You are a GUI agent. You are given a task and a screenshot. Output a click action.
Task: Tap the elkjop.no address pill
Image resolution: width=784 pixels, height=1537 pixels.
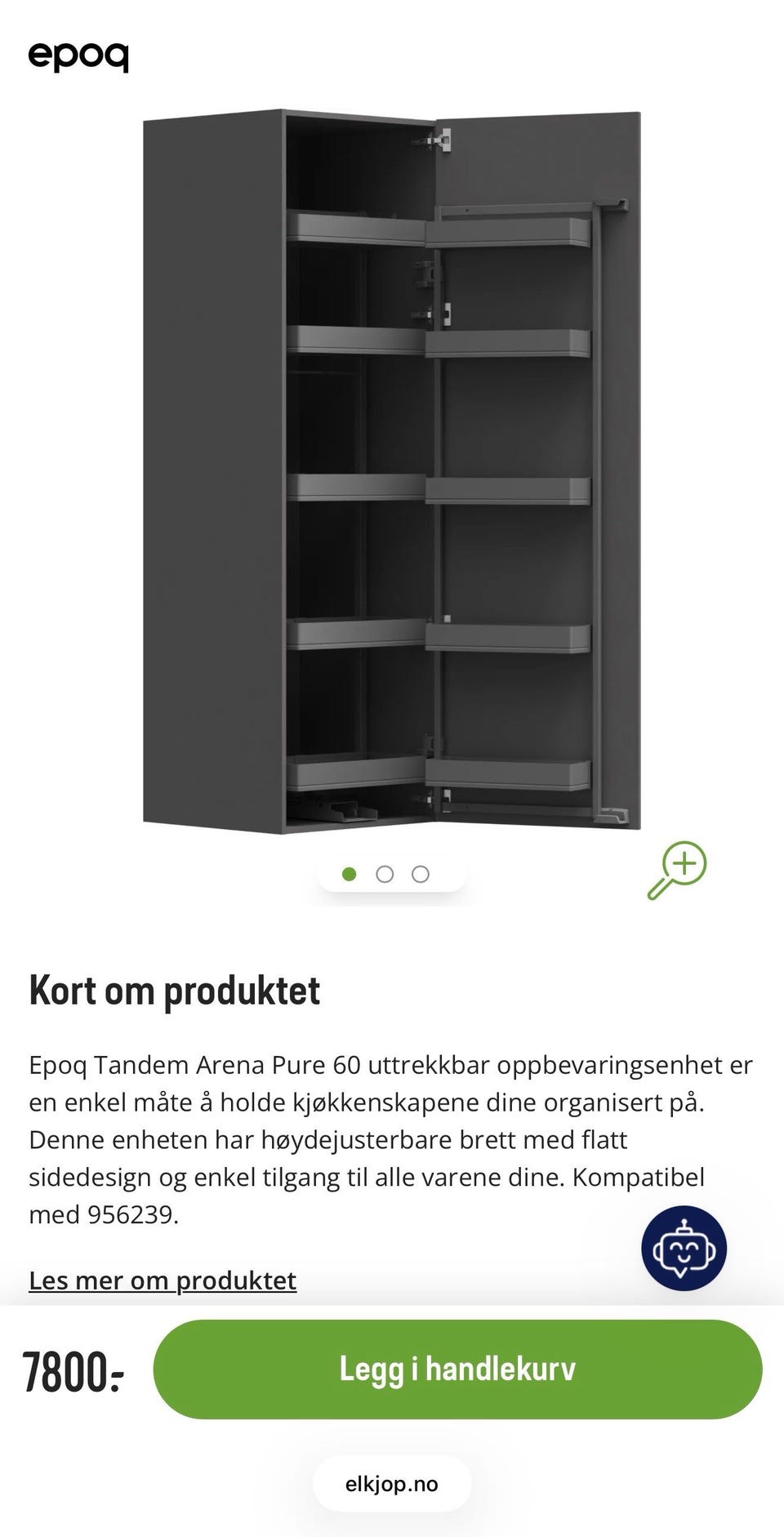392,1484
